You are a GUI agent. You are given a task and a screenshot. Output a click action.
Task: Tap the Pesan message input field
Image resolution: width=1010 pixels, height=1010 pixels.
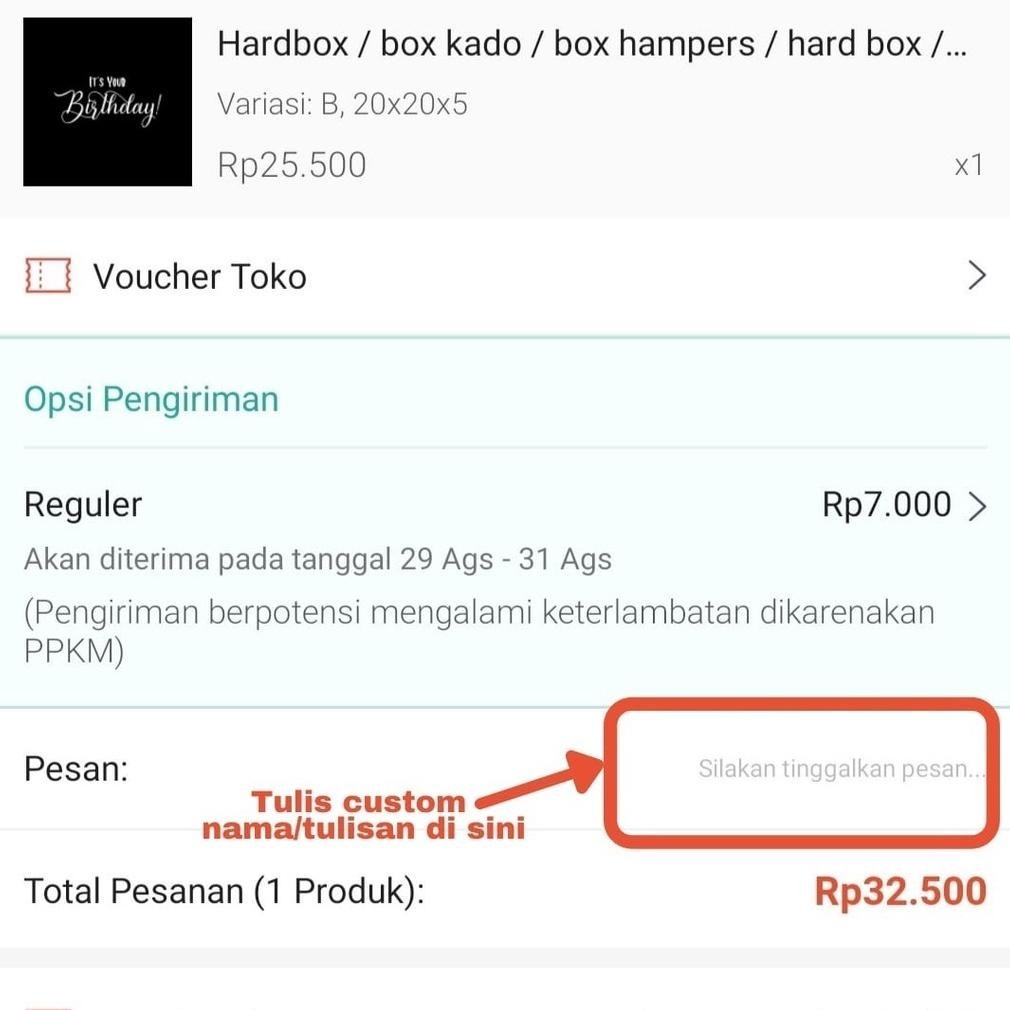pyautogui.click(x=801, y=769)
